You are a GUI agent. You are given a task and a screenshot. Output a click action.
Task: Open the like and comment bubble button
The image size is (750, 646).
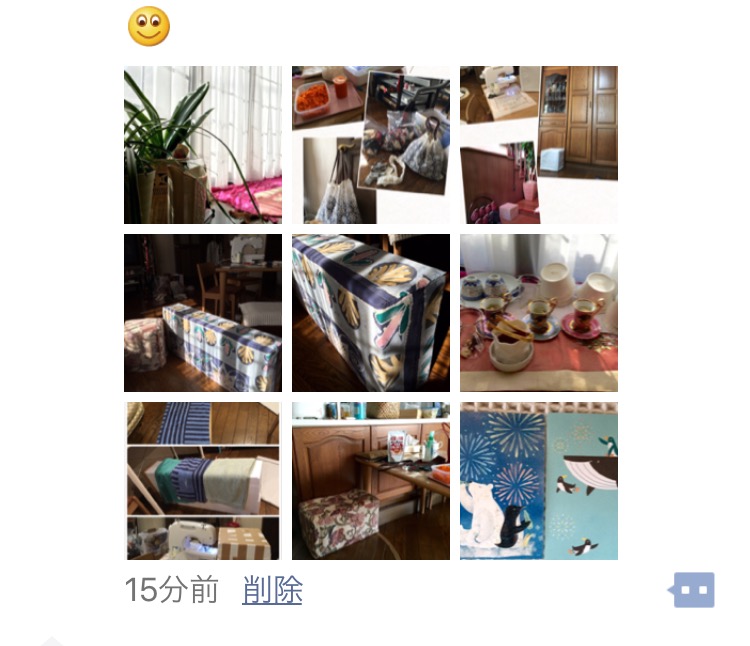pyautogui.click(x=693, y=590)
